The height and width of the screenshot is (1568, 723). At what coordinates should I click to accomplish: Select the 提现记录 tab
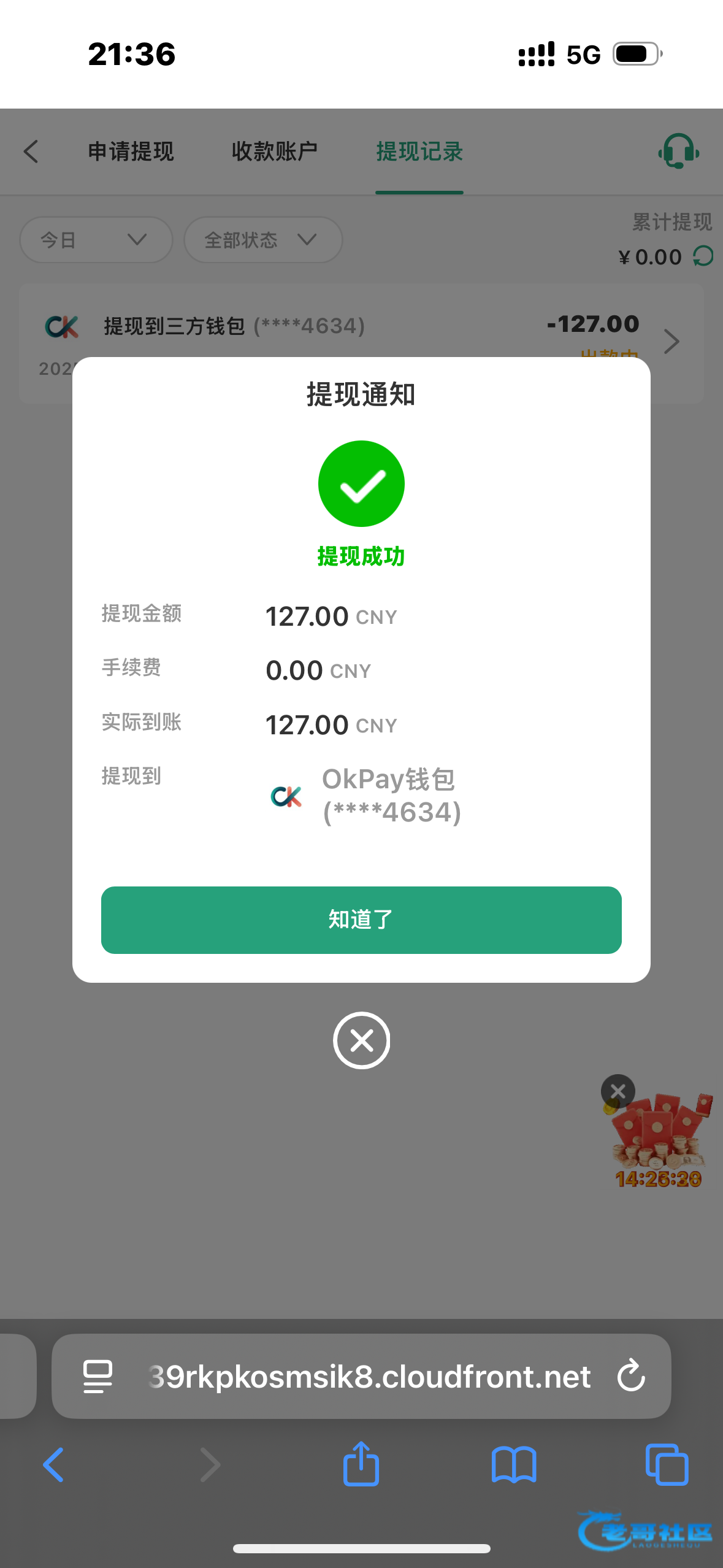point(419,152)
